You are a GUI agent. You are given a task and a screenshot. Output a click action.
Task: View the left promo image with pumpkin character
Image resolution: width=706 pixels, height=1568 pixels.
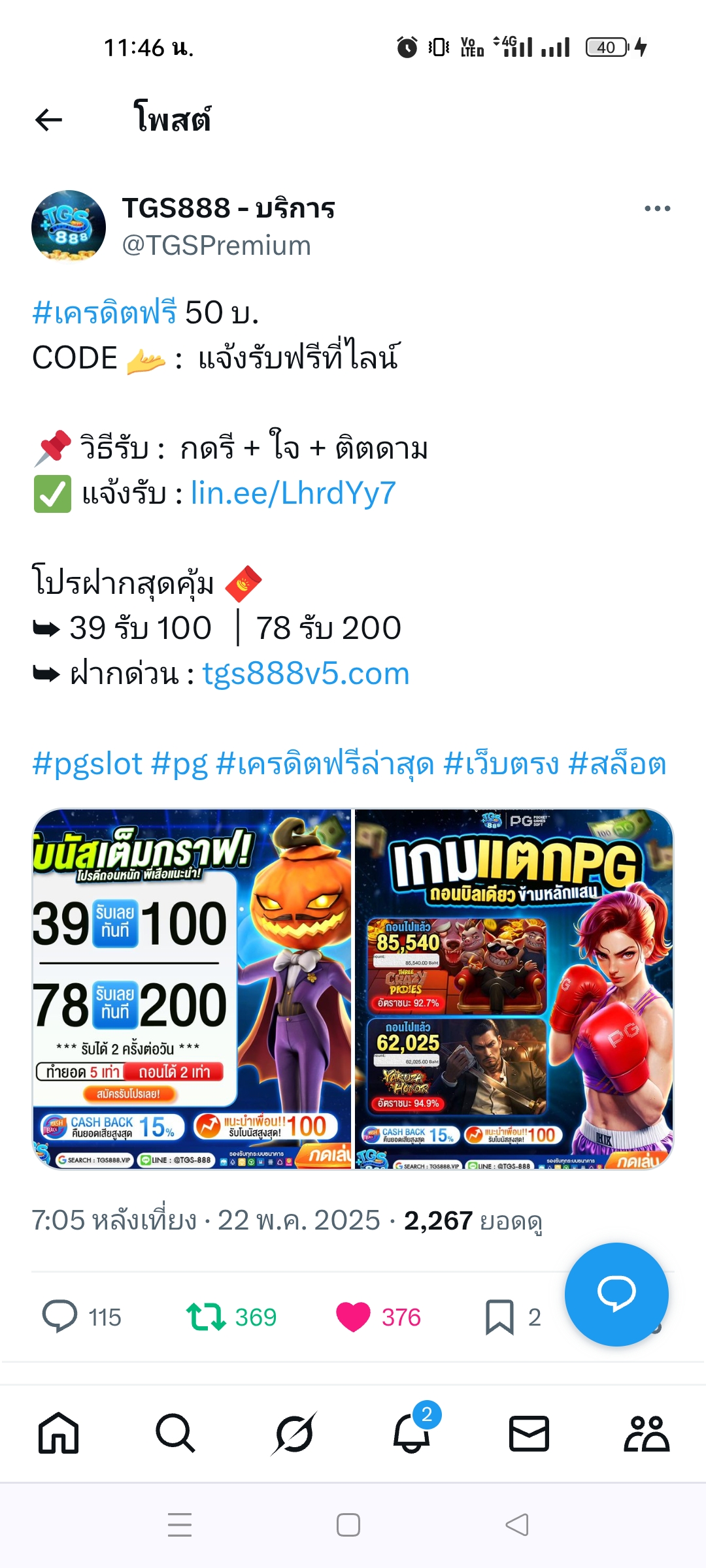[x=192, y=989]
